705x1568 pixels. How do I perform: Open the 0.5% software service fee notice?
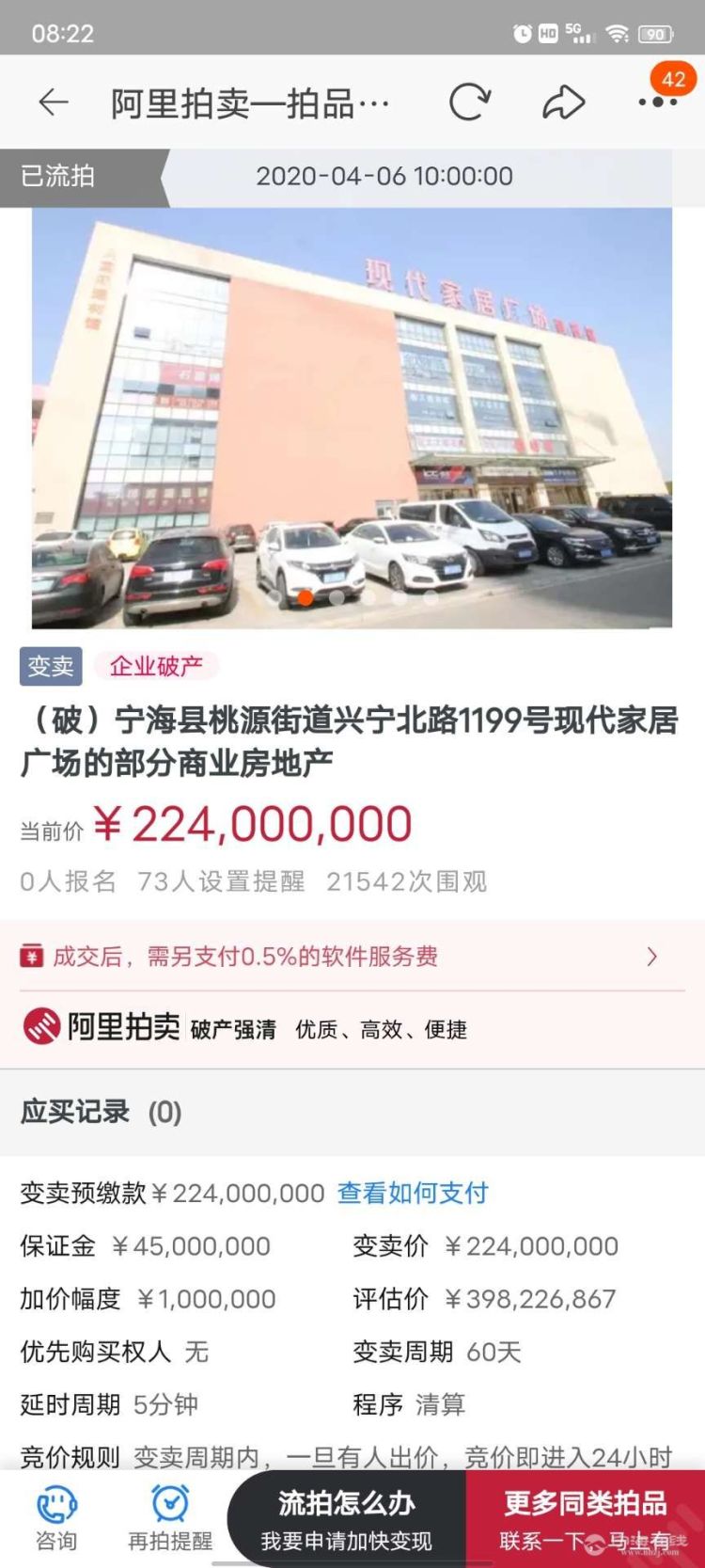pyautogui.click(x=352, y=957)
